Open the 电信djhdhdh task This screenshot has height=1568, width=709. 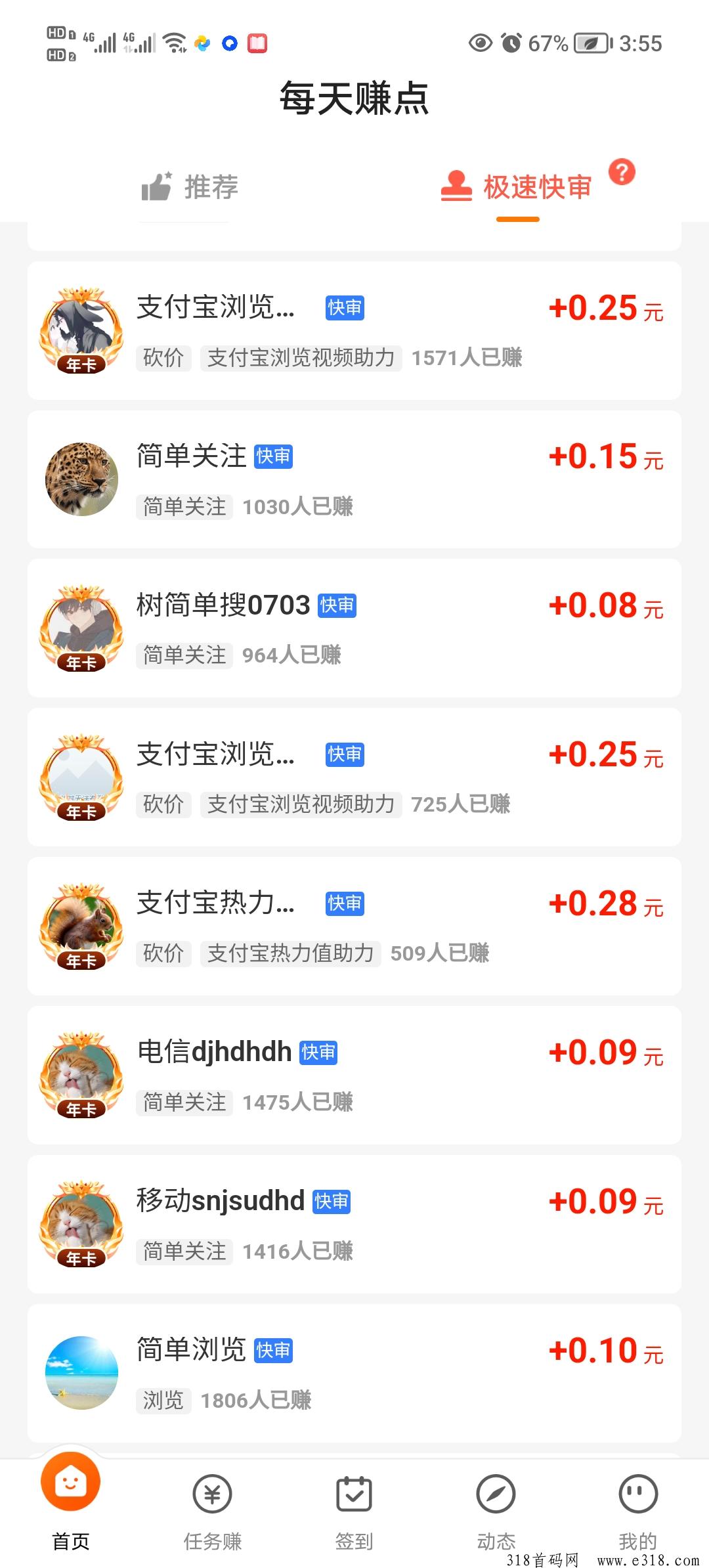(354, 1076)
